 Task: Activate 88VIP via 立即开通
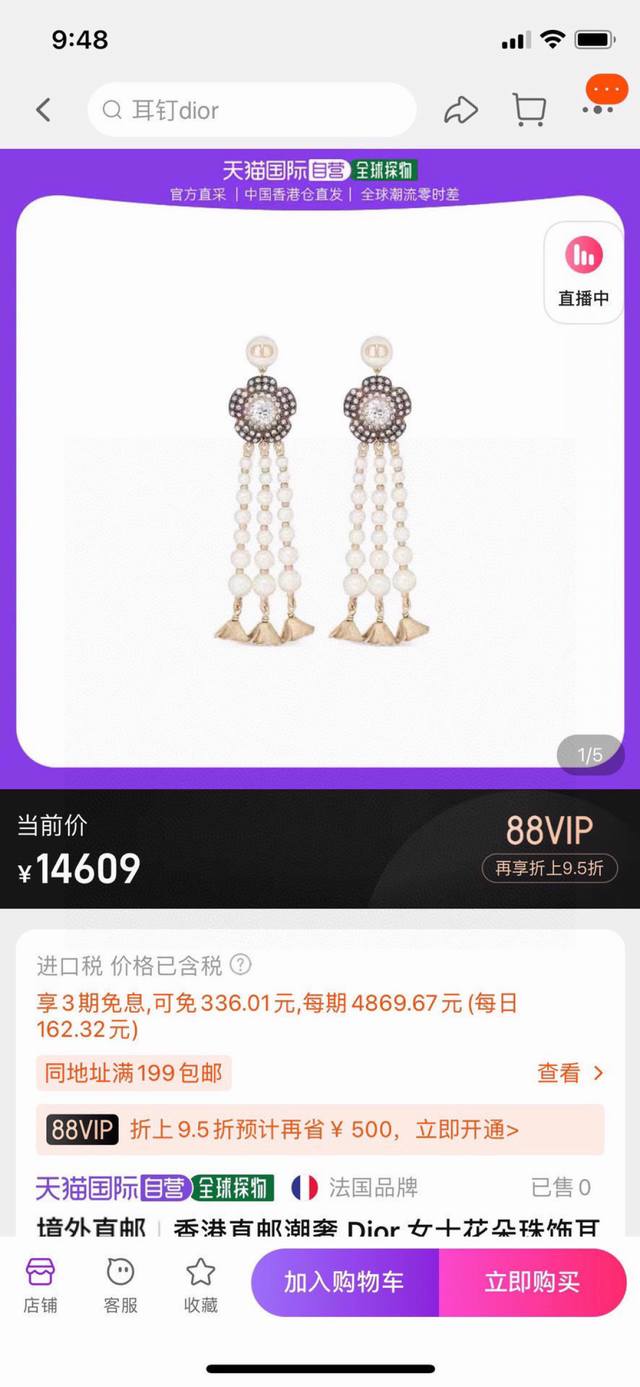[467, 1130]
